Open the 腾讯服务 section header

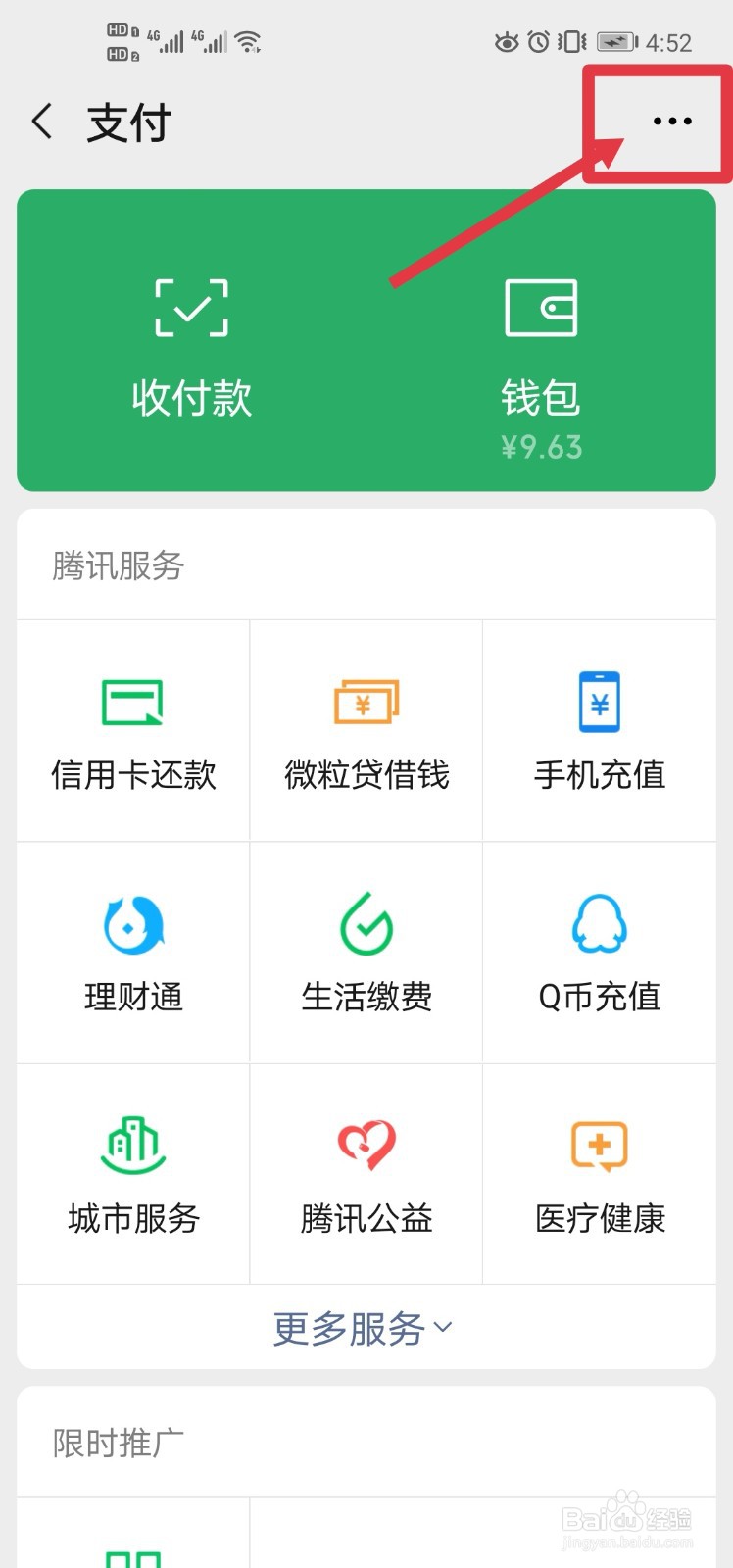[x=117, y=566]
